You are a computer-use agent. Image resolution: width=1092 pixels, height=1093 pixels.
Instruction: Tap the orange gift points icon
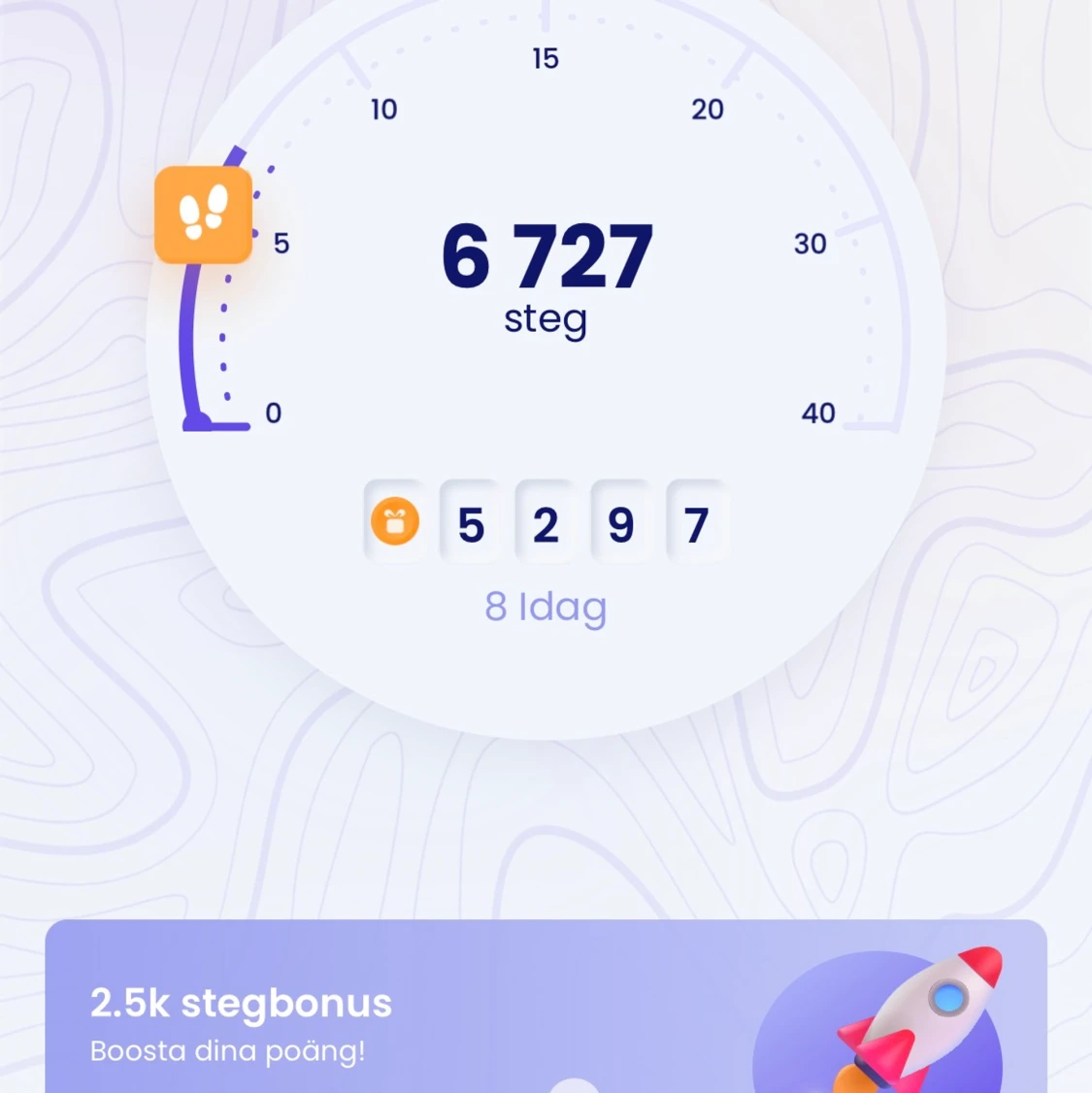(395, 522)
